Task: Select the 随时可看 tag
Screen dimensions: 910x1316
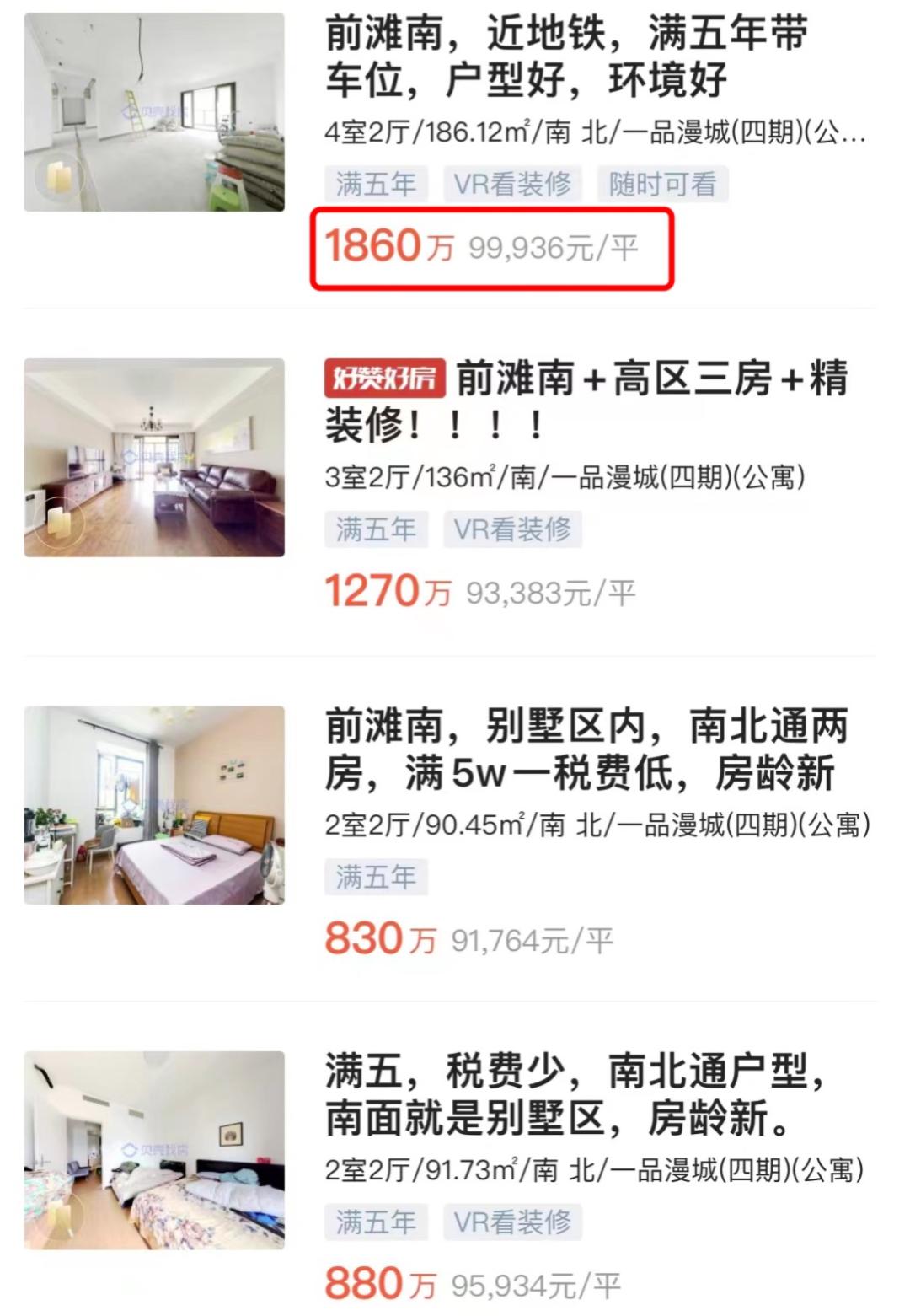Action: [662, 184]
